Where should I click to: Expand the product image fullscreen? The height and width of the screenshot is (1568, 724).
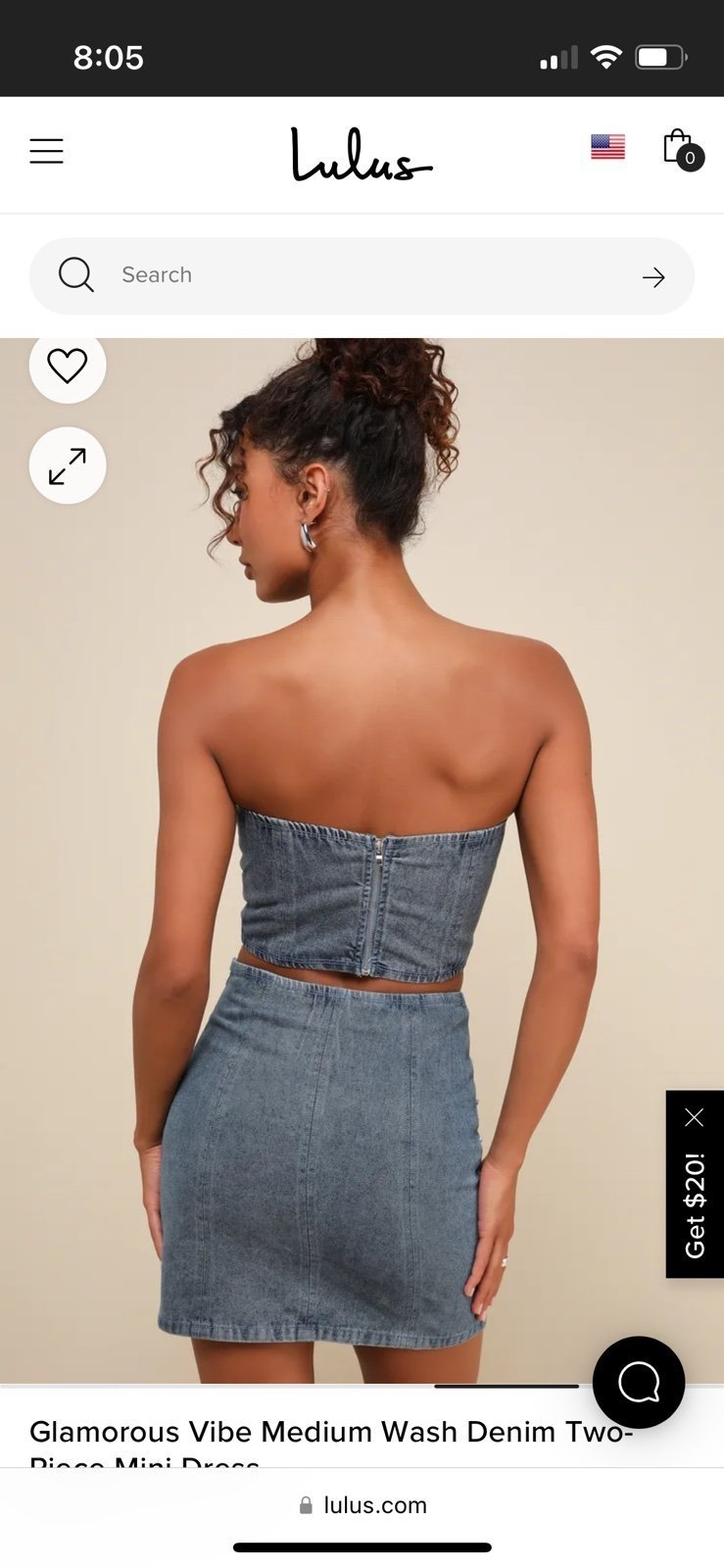[x=68, y=465]
